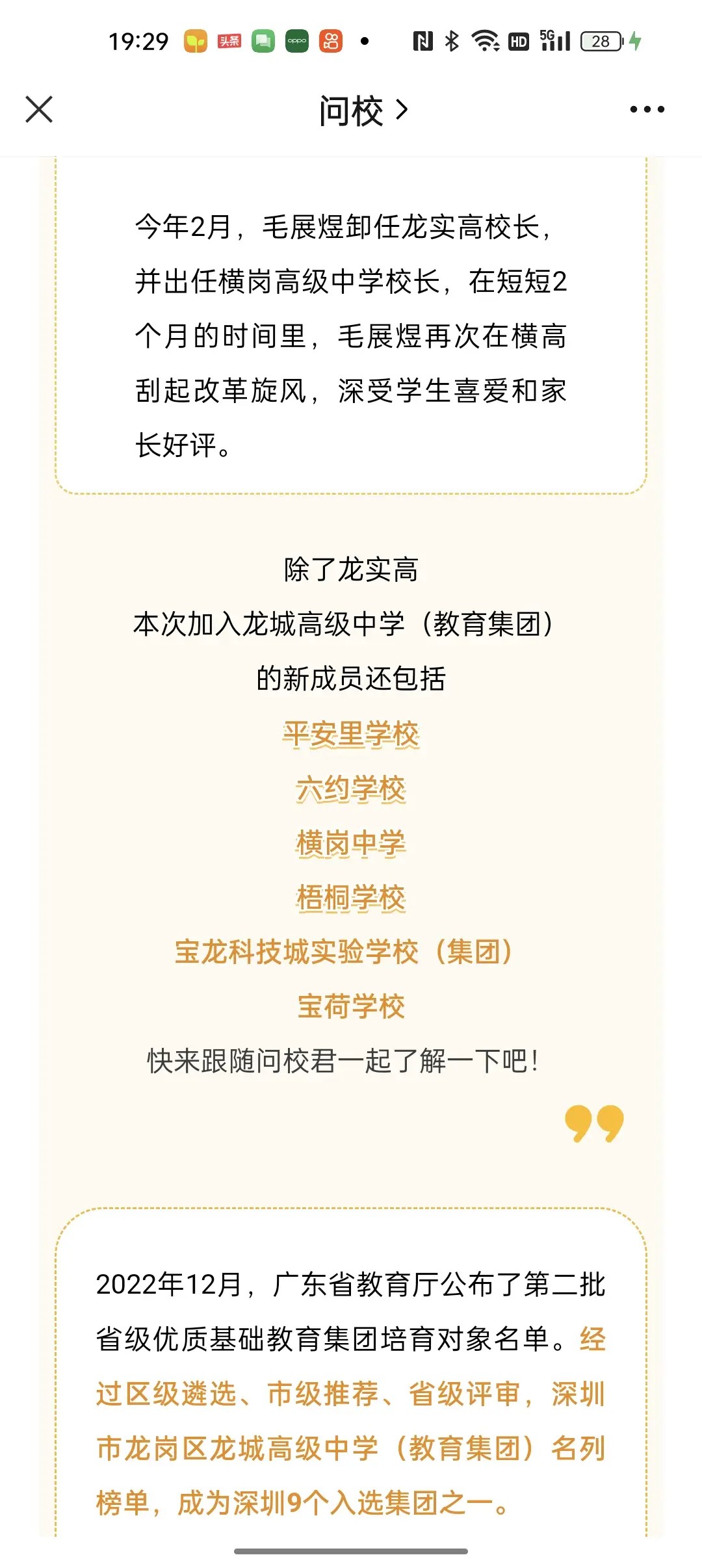Open the three-dot overflow menu
Screen dimensions: 702x1568
click(x=647, y=109)
